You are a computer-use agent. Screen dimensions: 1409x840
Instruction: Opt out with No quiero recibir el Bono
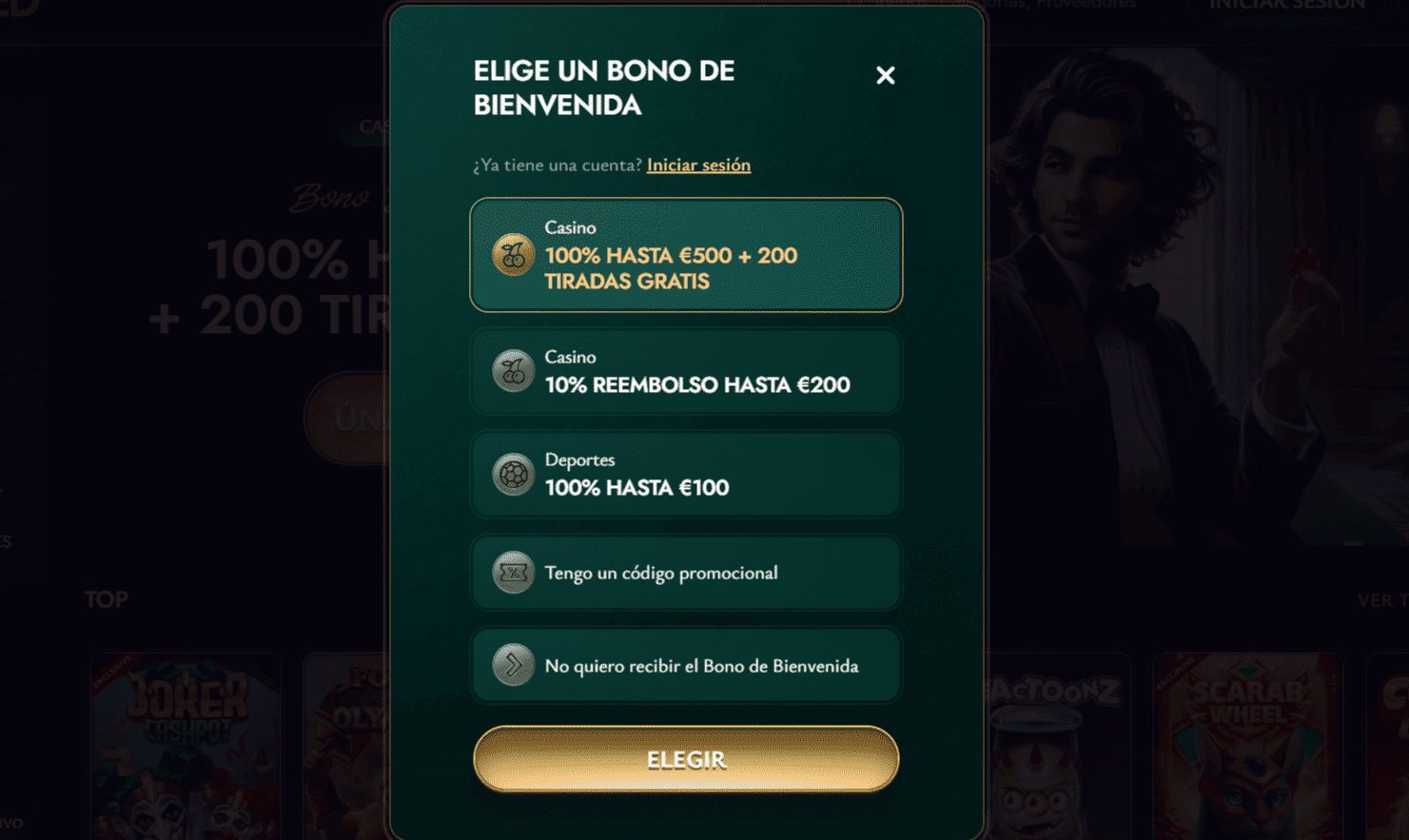point(685,666)
